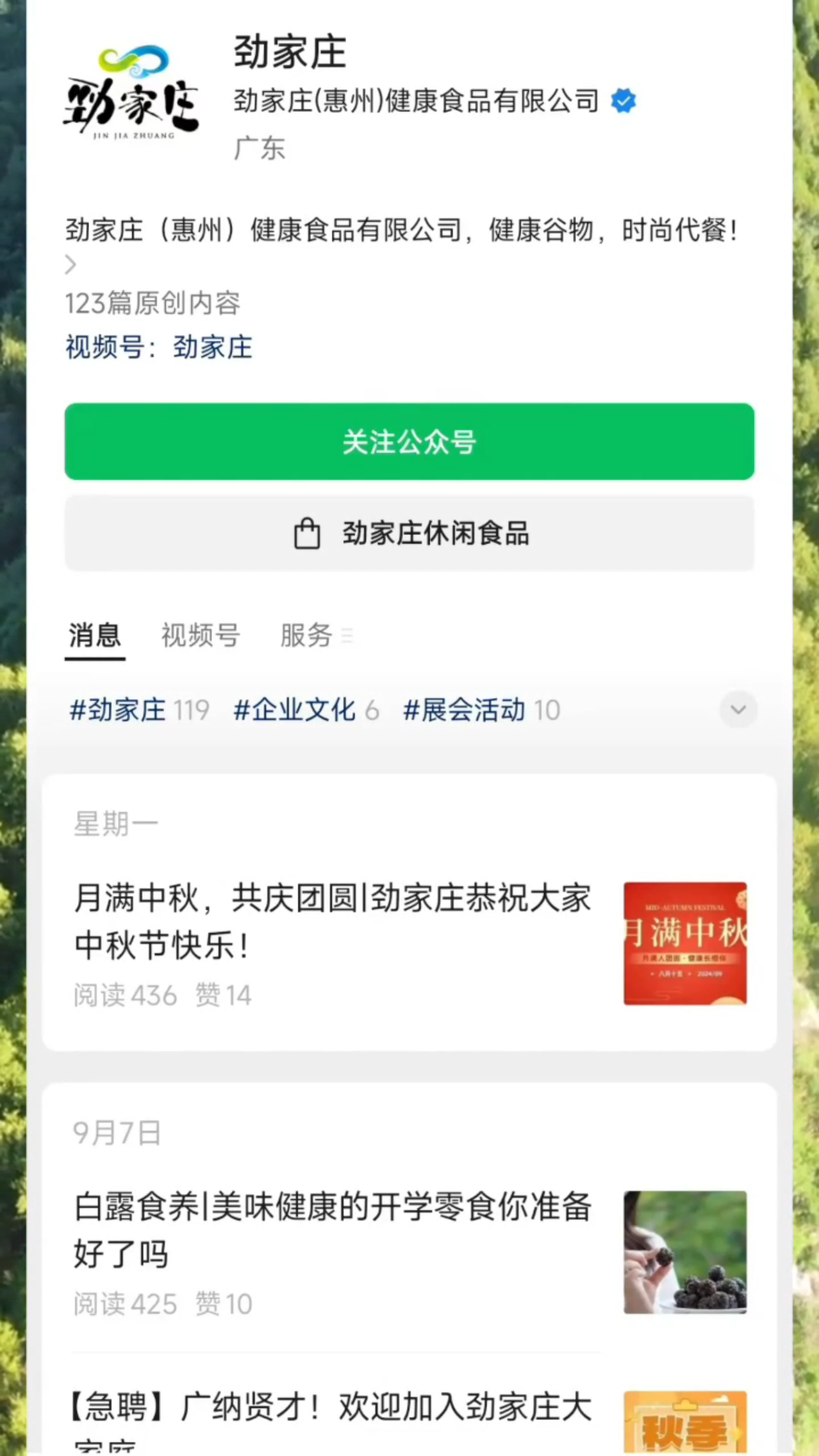Viewport: 819px width, 1456px height.
Task: Switch to the 服务 tab
Action: tap(307, 635)
